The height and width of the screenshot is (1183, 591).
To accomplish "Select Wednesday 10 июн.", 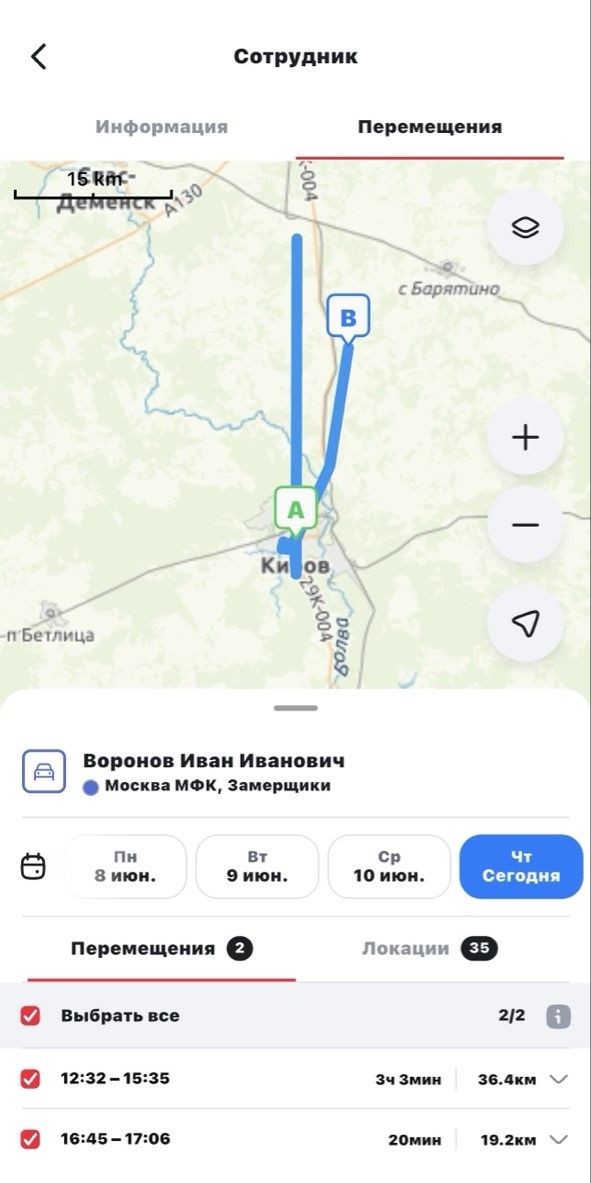I will [389, 867].
